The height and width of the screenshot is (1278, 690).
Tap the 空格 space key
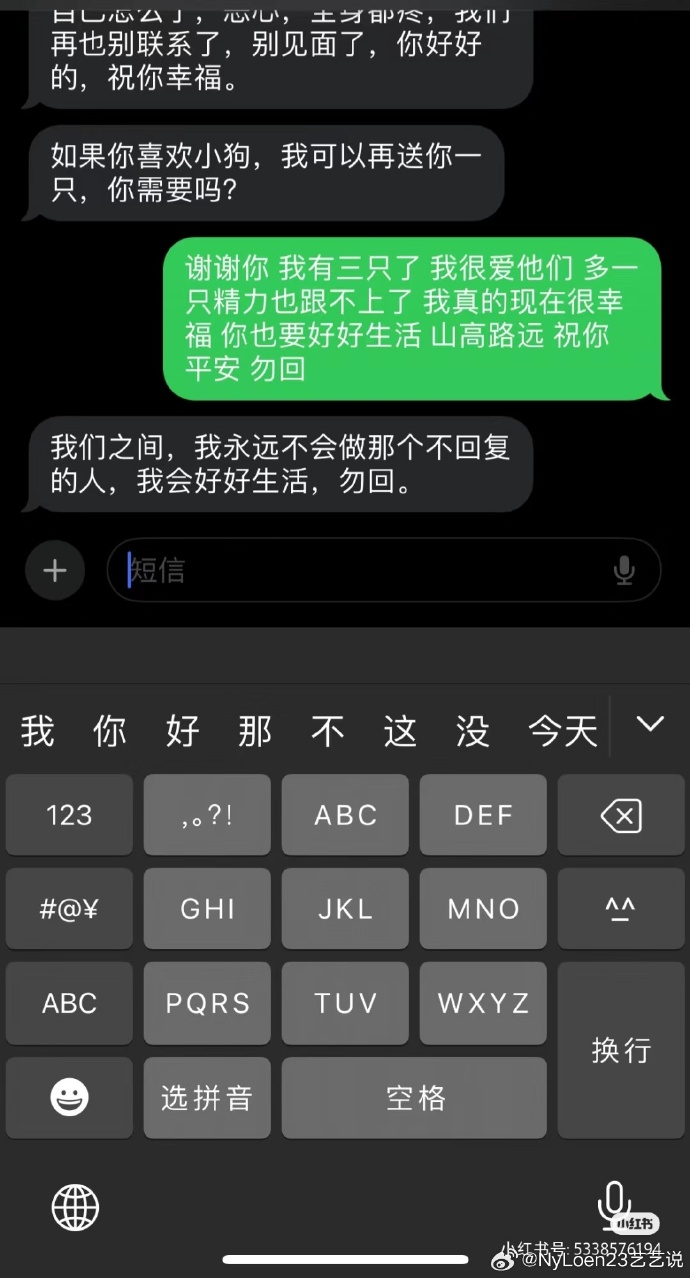coord(414,1098)
